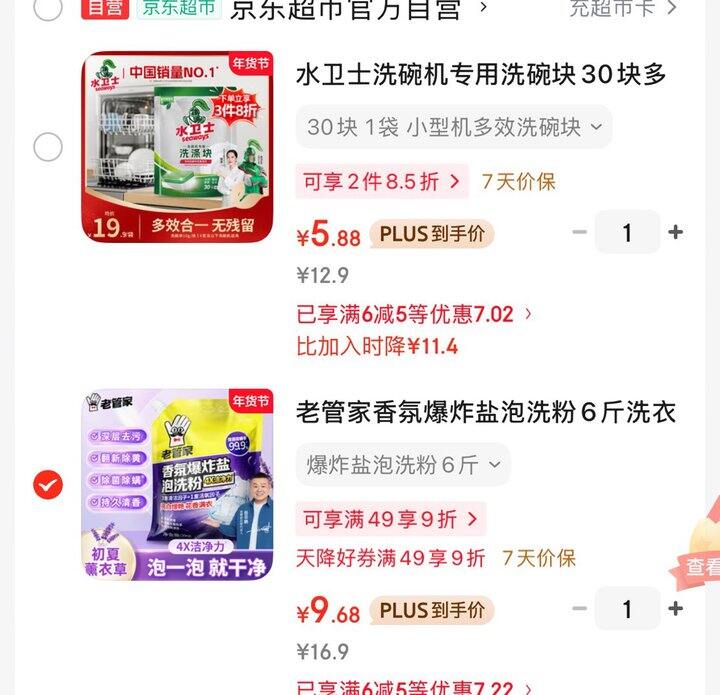The height and width of the screenshot is (695, 720).
Task: Open 京东超市官方自营 store page
Action: point(345,9)
